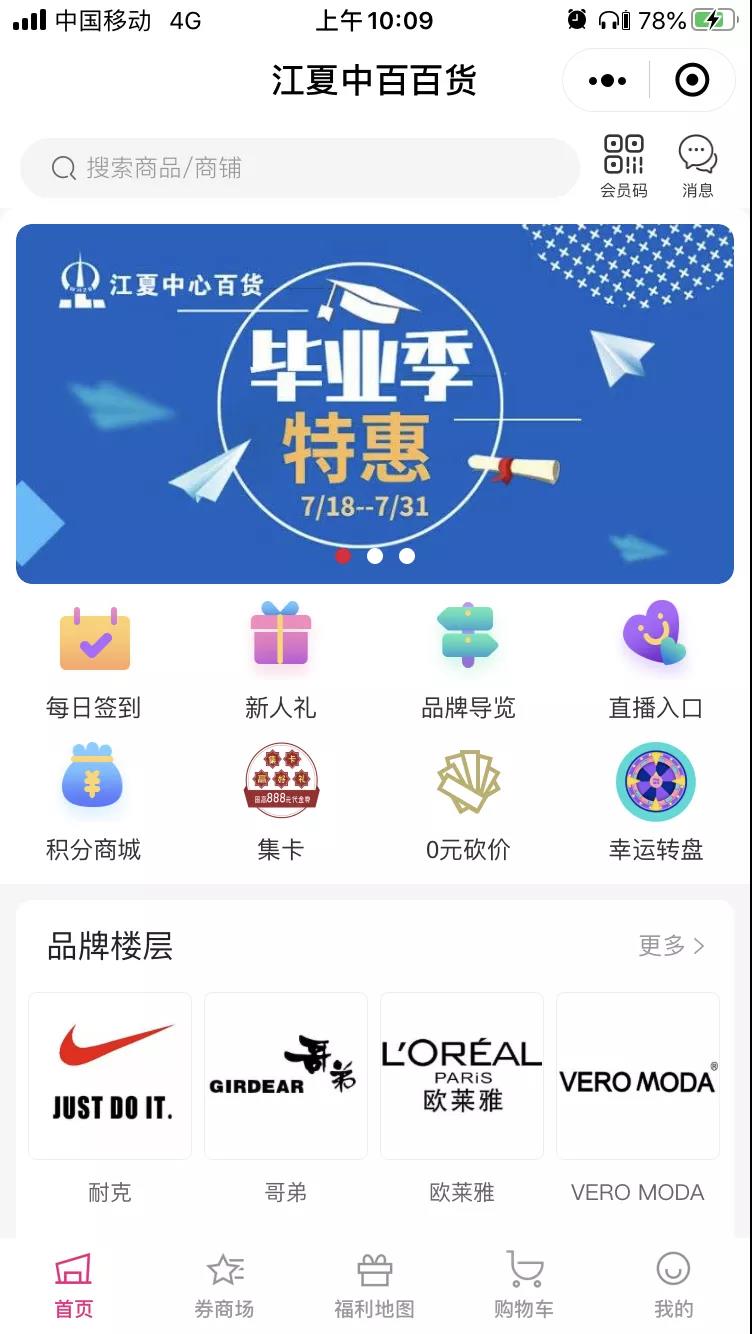Spin the 幸运转盘 lucky wheel
This screenshot has width=752, height=1334.
(655, 802)
